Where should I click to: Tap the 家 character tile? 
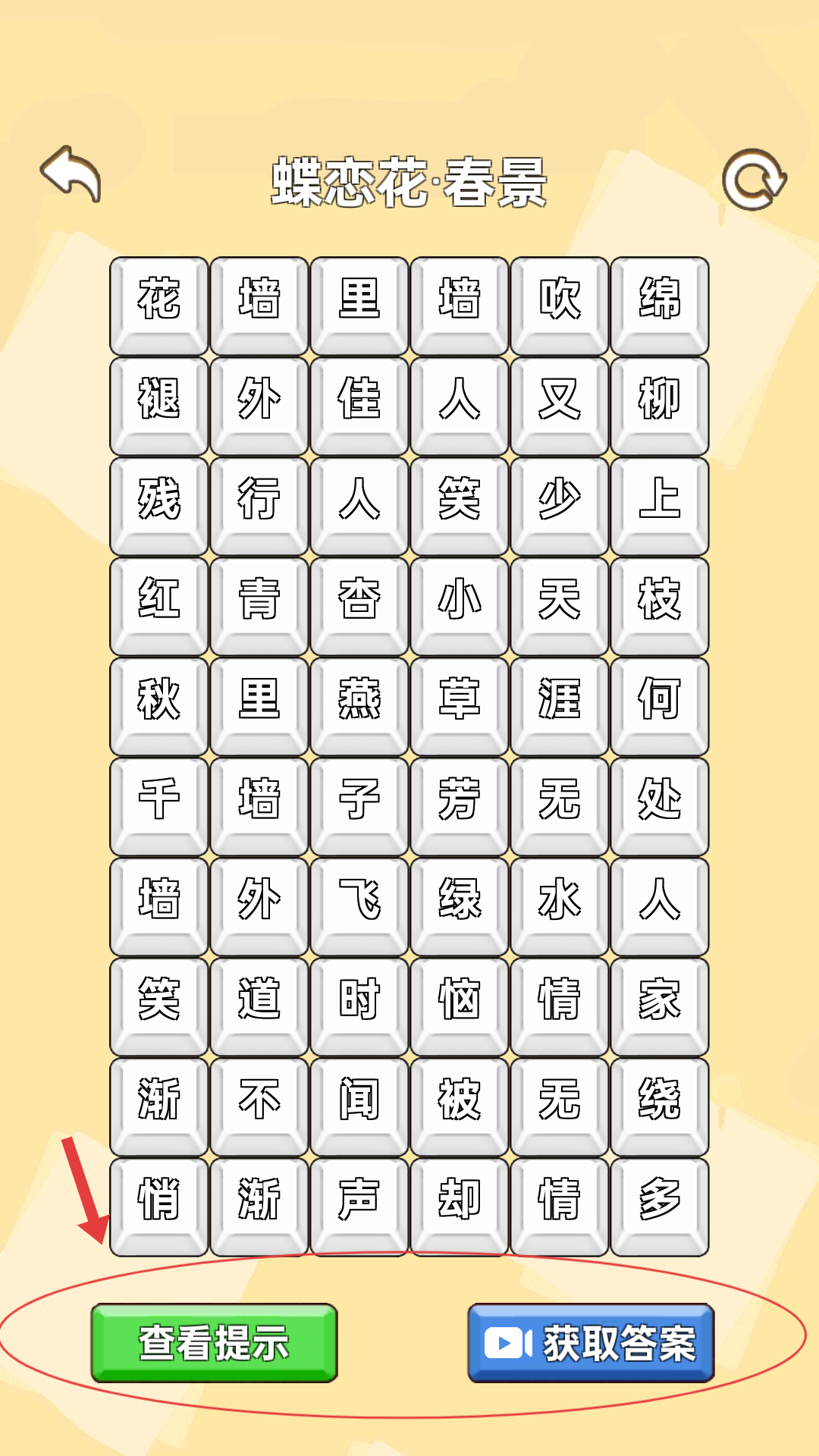pos(660,1006)
